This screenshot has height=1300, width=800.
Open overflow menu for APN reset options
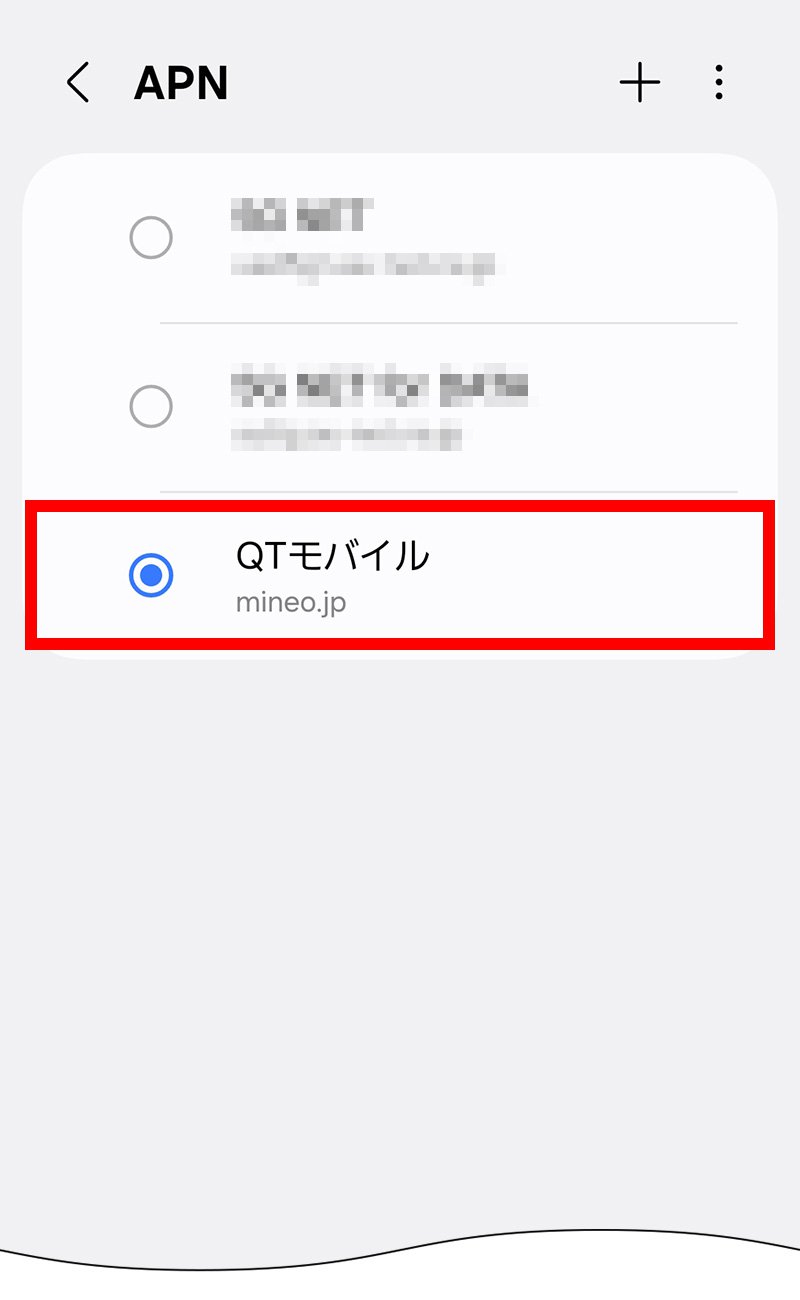pyautogui.click(x=719, y=83)
